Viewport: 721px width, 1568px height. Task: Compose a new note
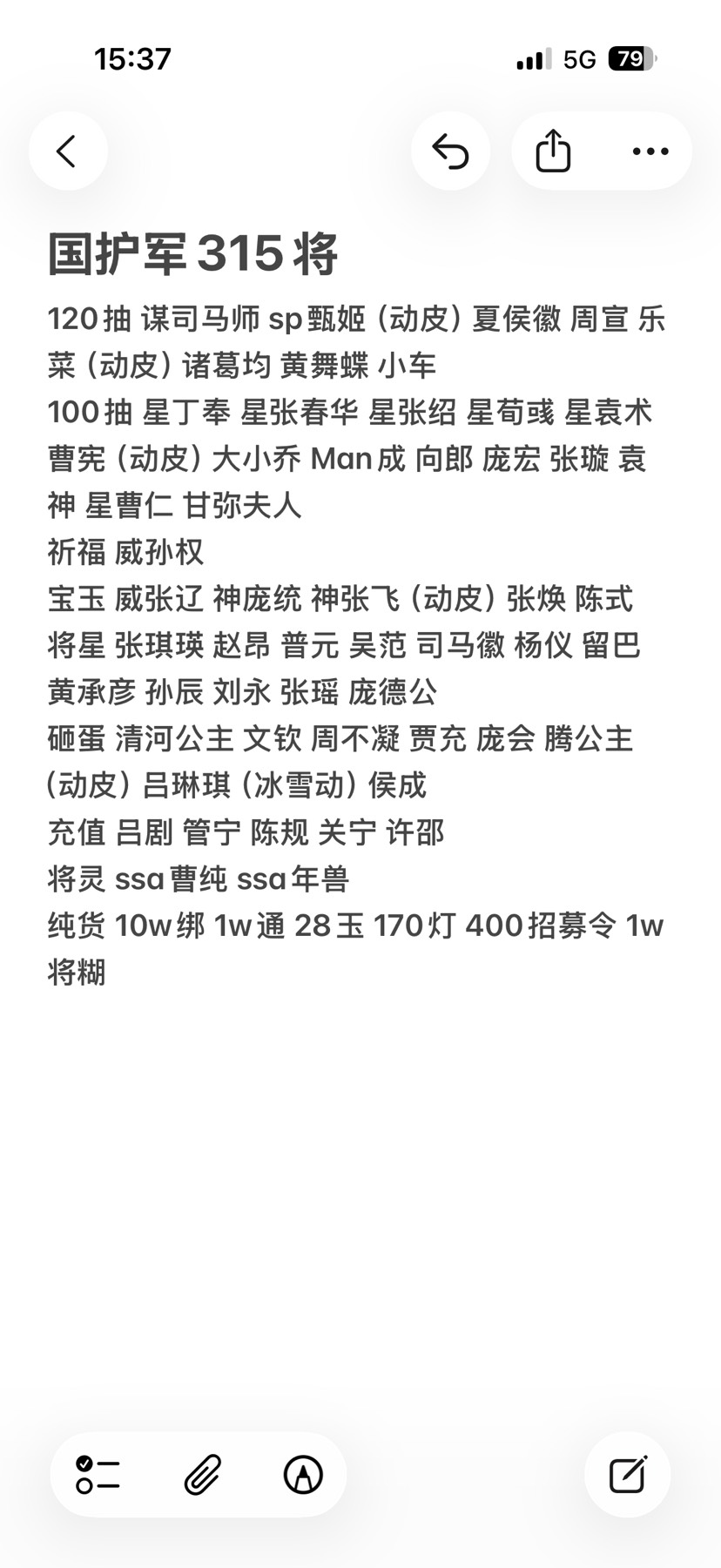tap(627, 1475)
